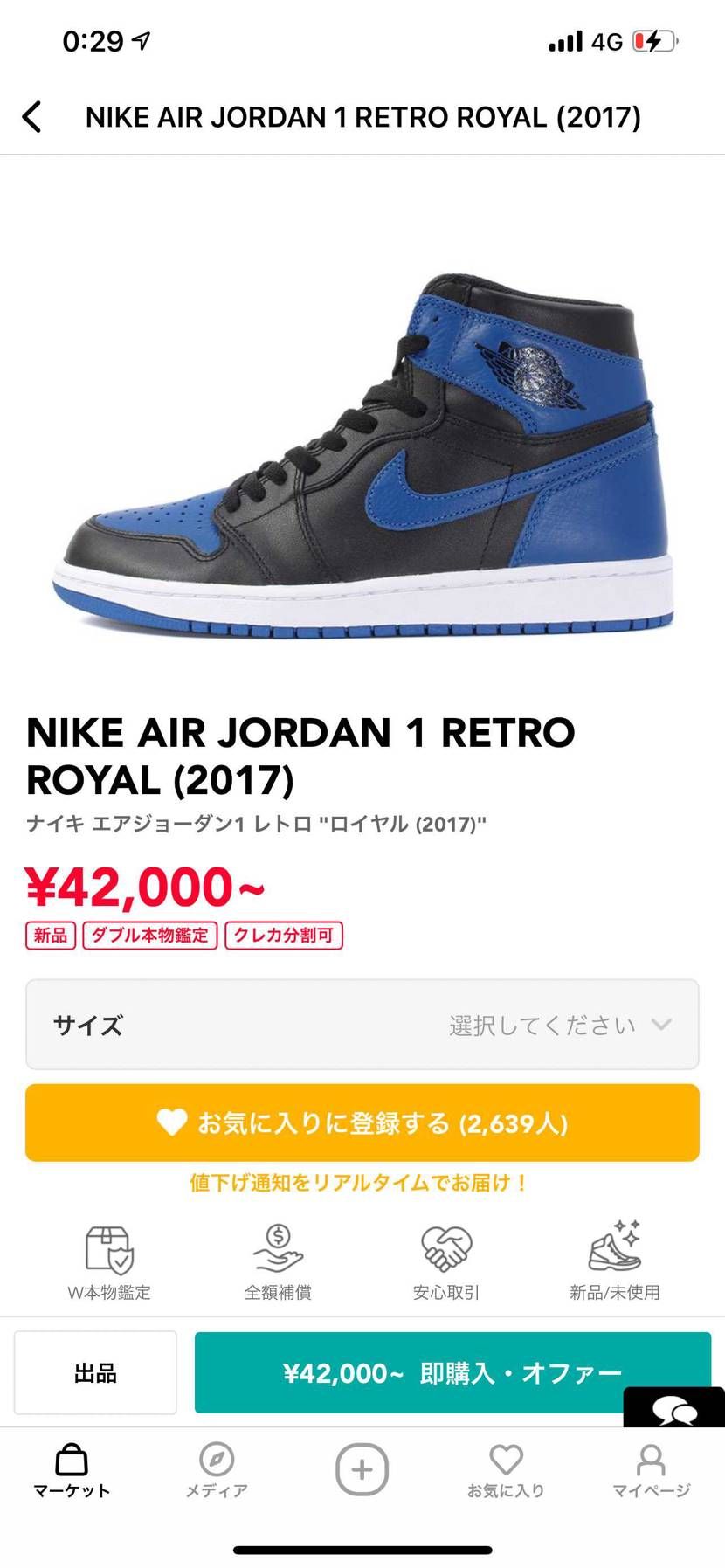Viewport: 725px width, 1568px height.
Task: Select the 新品 condition tag
Action: coord(50,935)
